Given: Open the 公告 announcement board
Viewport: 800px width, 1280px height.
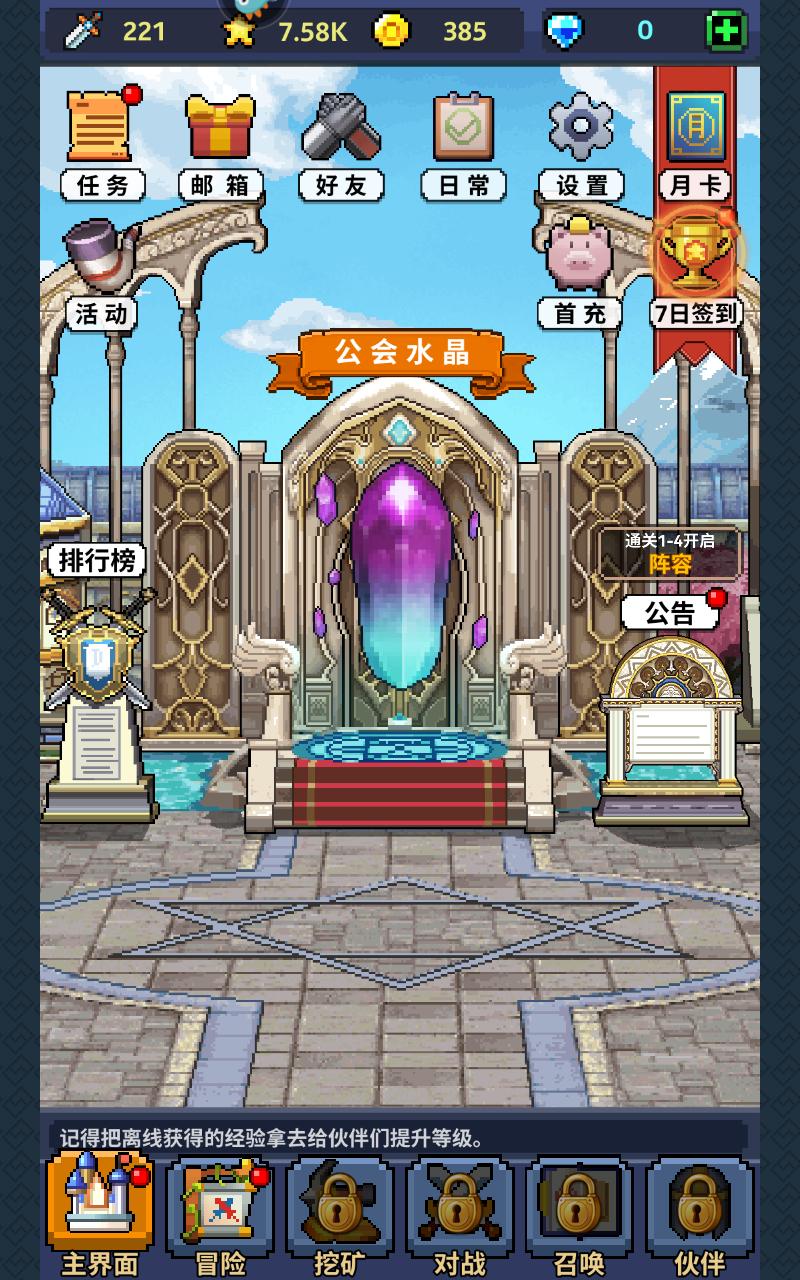Looking at the screenshot, I should (x=670, y=700).
